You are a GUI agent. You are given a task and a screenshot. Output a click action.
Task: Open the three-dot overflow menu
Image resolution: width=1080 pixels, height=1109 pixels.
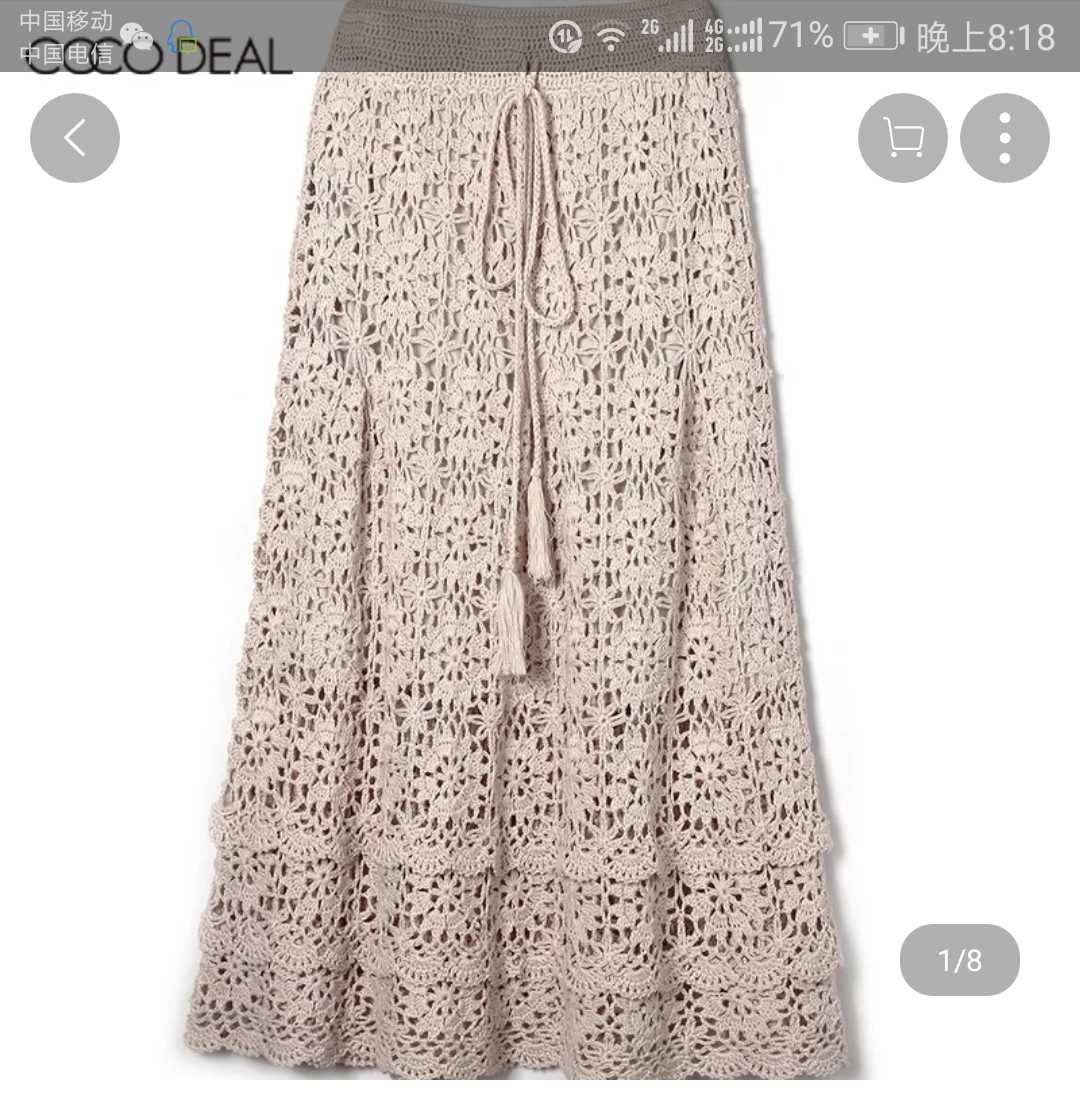[1004, 138]
